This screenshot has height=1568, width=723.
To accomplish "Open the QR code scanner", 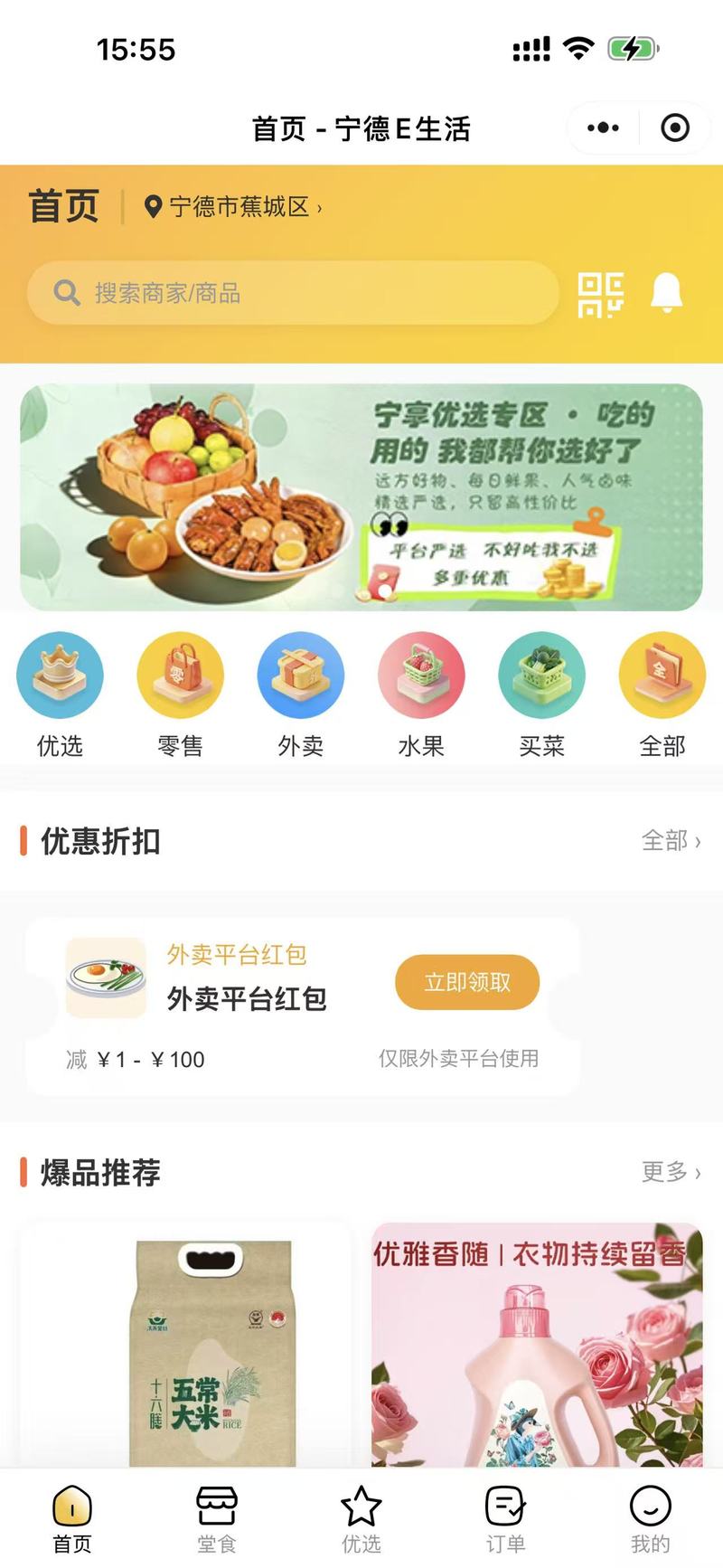I will click(600, 294).
